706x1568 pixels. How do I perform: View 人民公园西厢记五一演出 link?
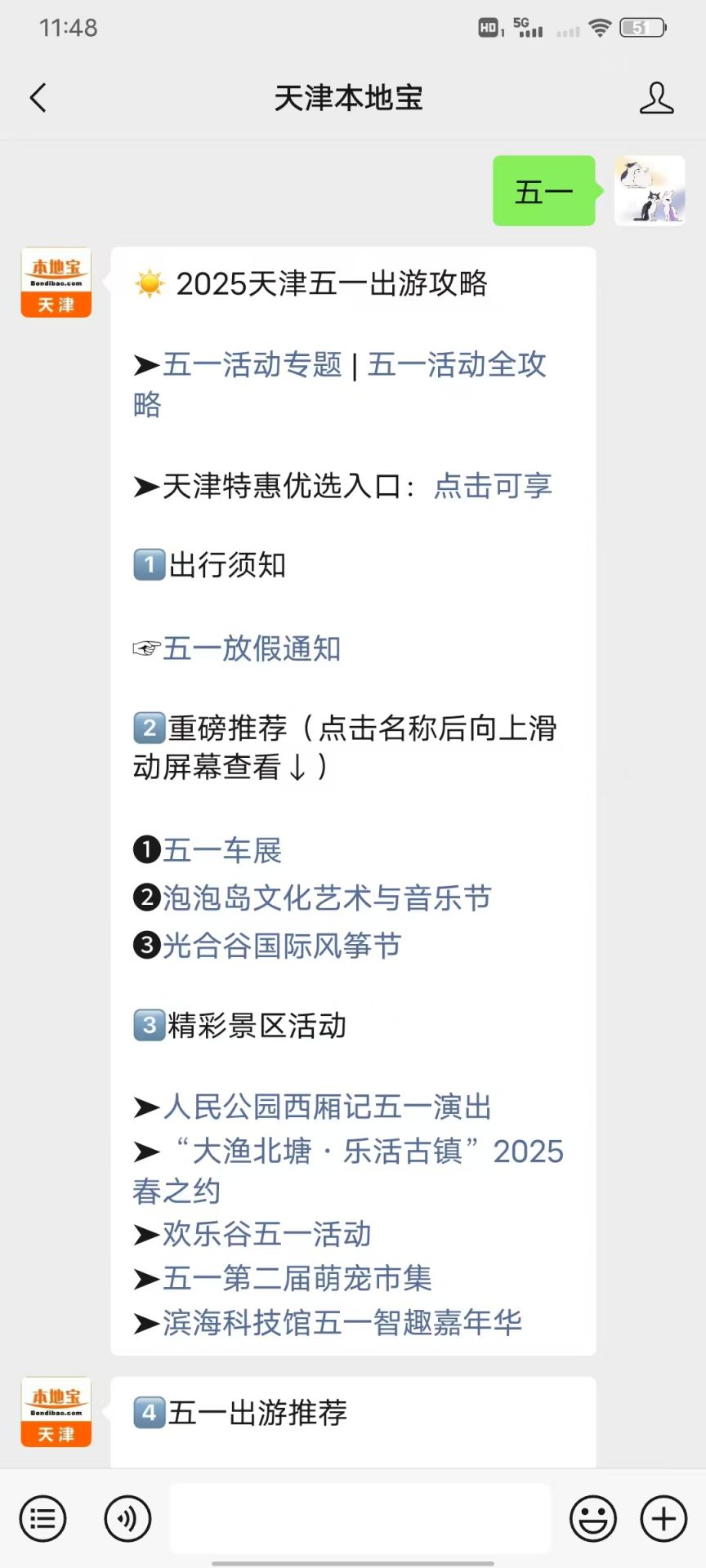[x=327, y=1107]
